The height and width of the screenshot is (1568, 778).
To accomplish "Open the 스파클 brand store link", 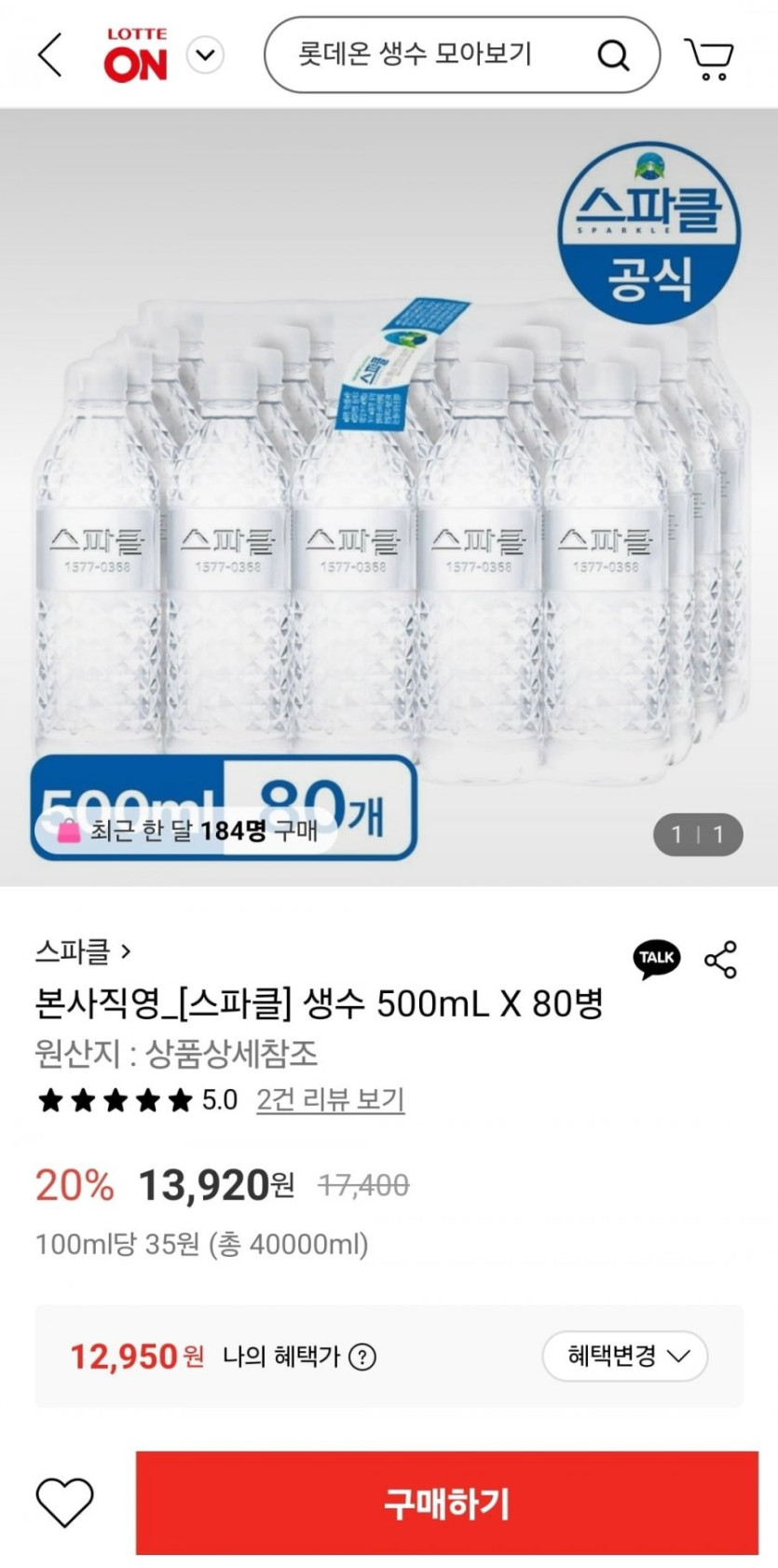I will click(83, 951).
